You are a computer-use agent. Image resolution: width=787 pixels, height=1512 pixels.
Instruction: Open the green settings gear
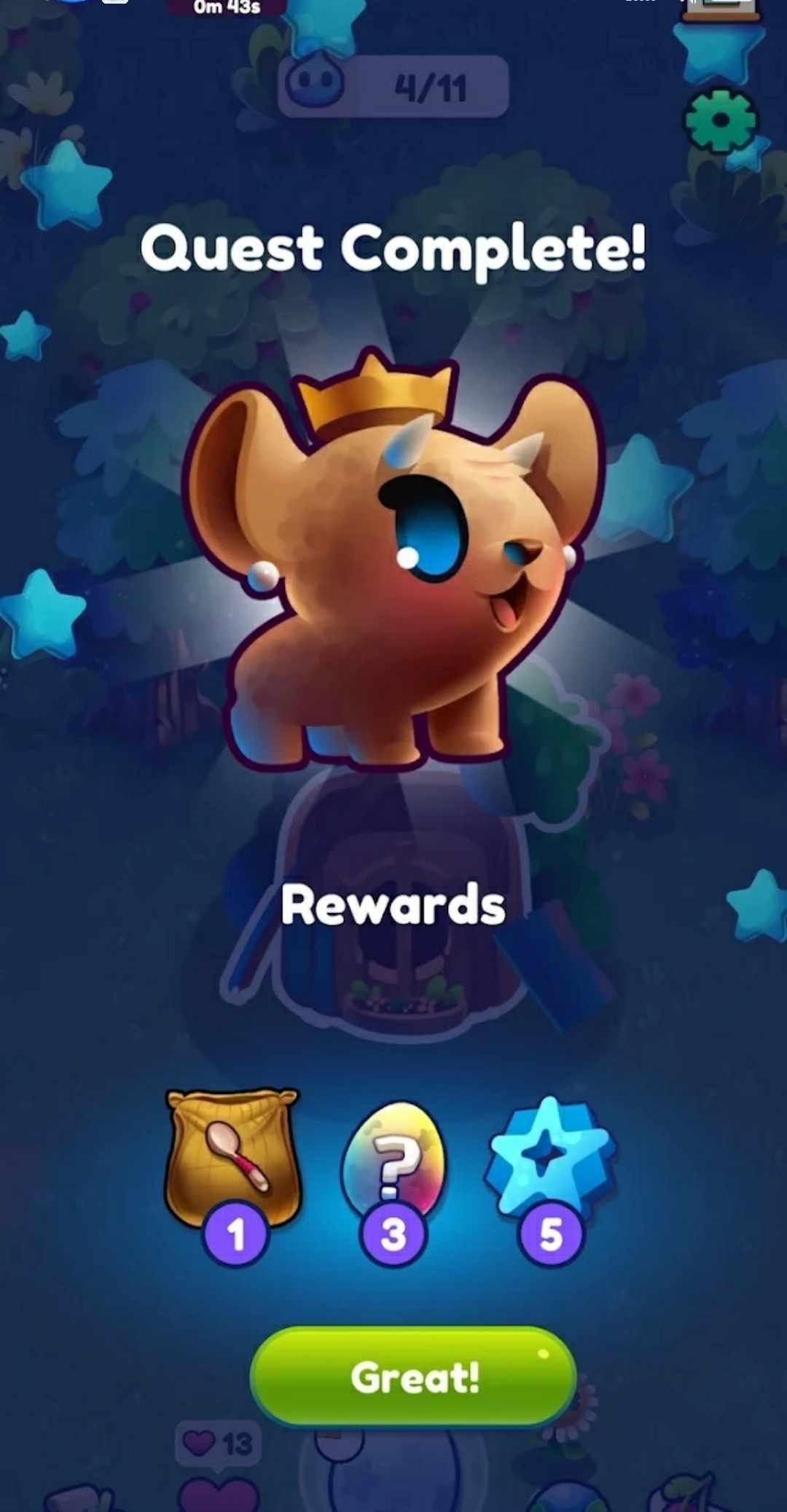coord(720,121)
